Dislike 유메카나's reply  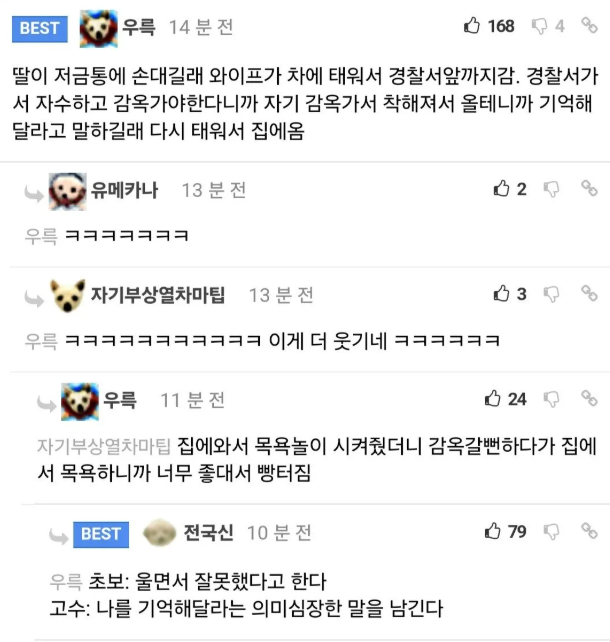pyautogui.click(x=551, y=189)
